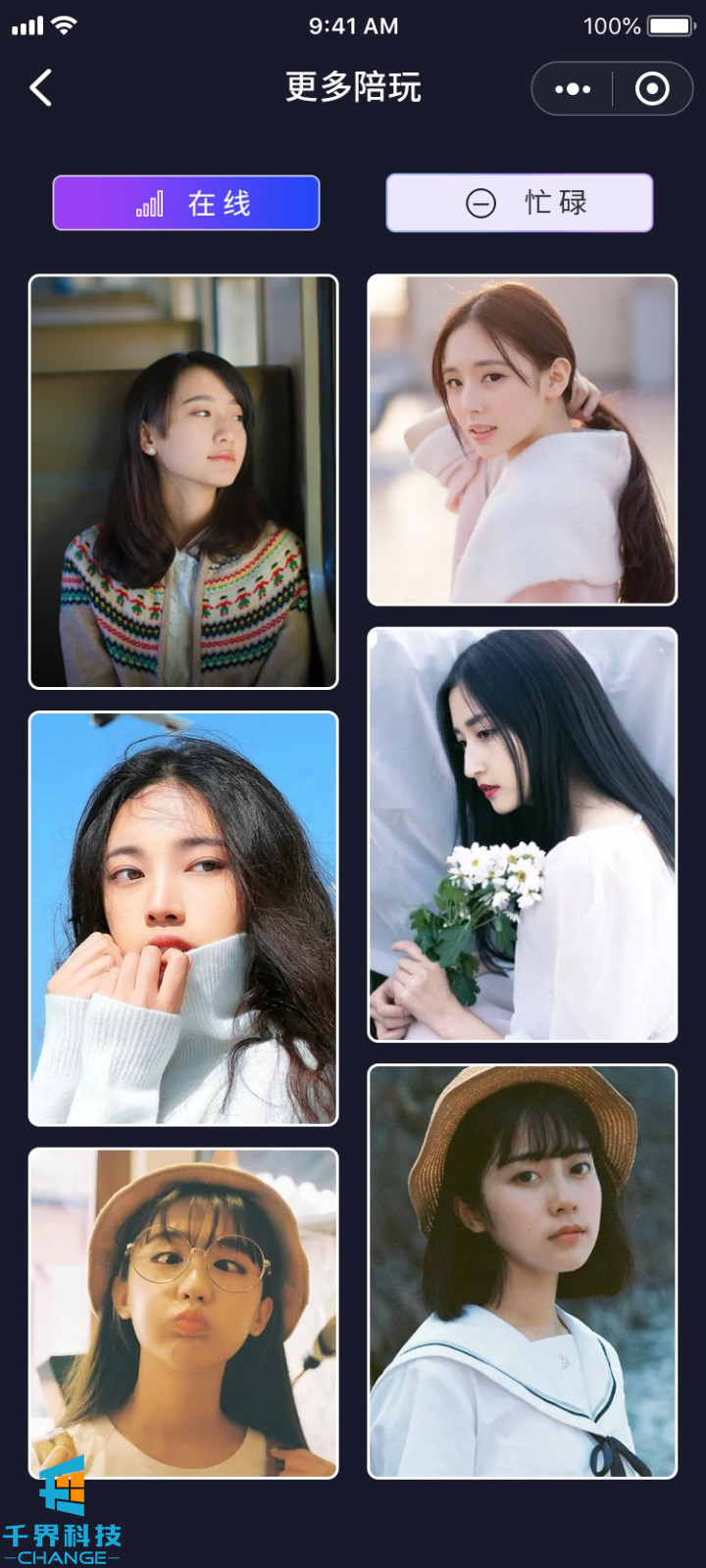
Task: Switch to the 在线 tab
Action: (186, 203)
